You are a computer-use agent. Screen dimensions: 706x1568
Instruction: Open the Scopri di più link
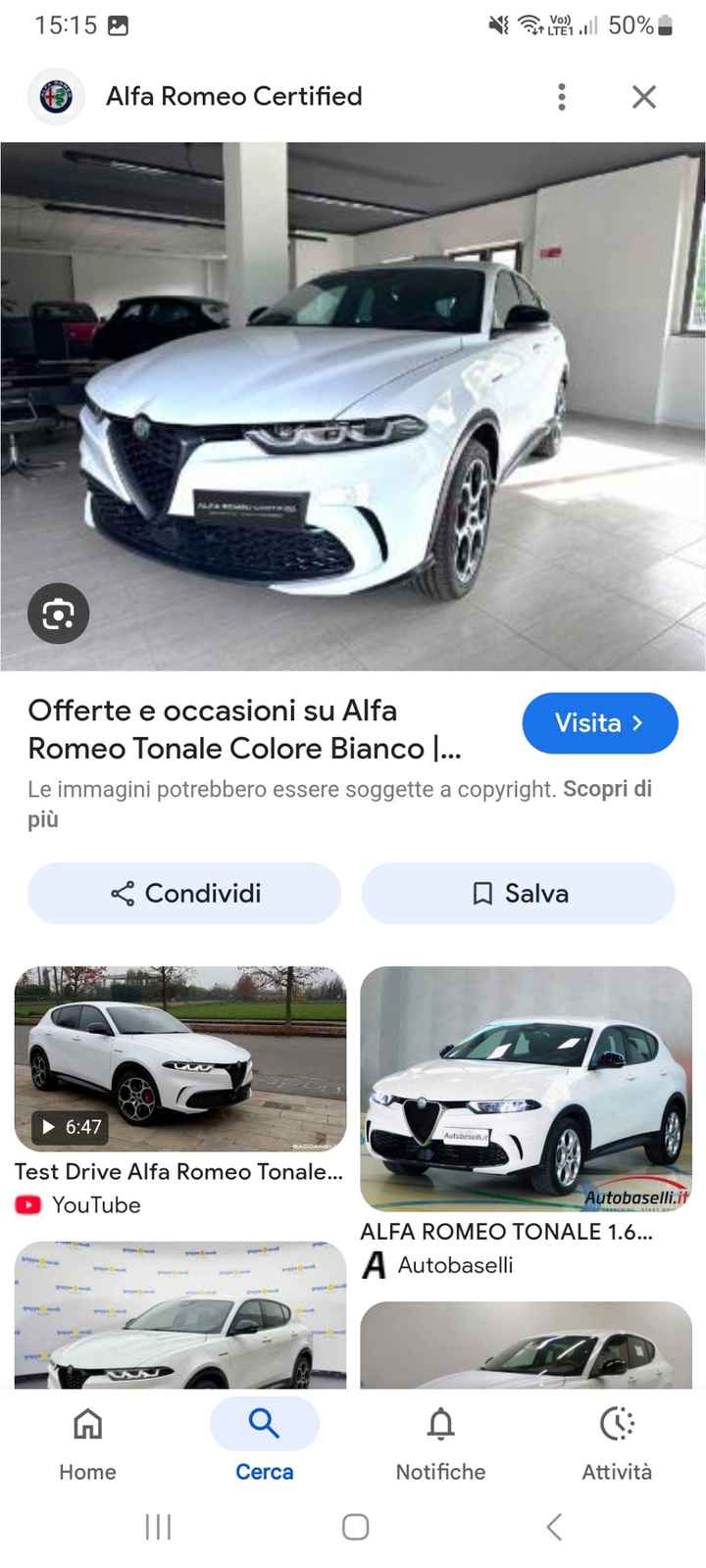(x=607, y=788)
